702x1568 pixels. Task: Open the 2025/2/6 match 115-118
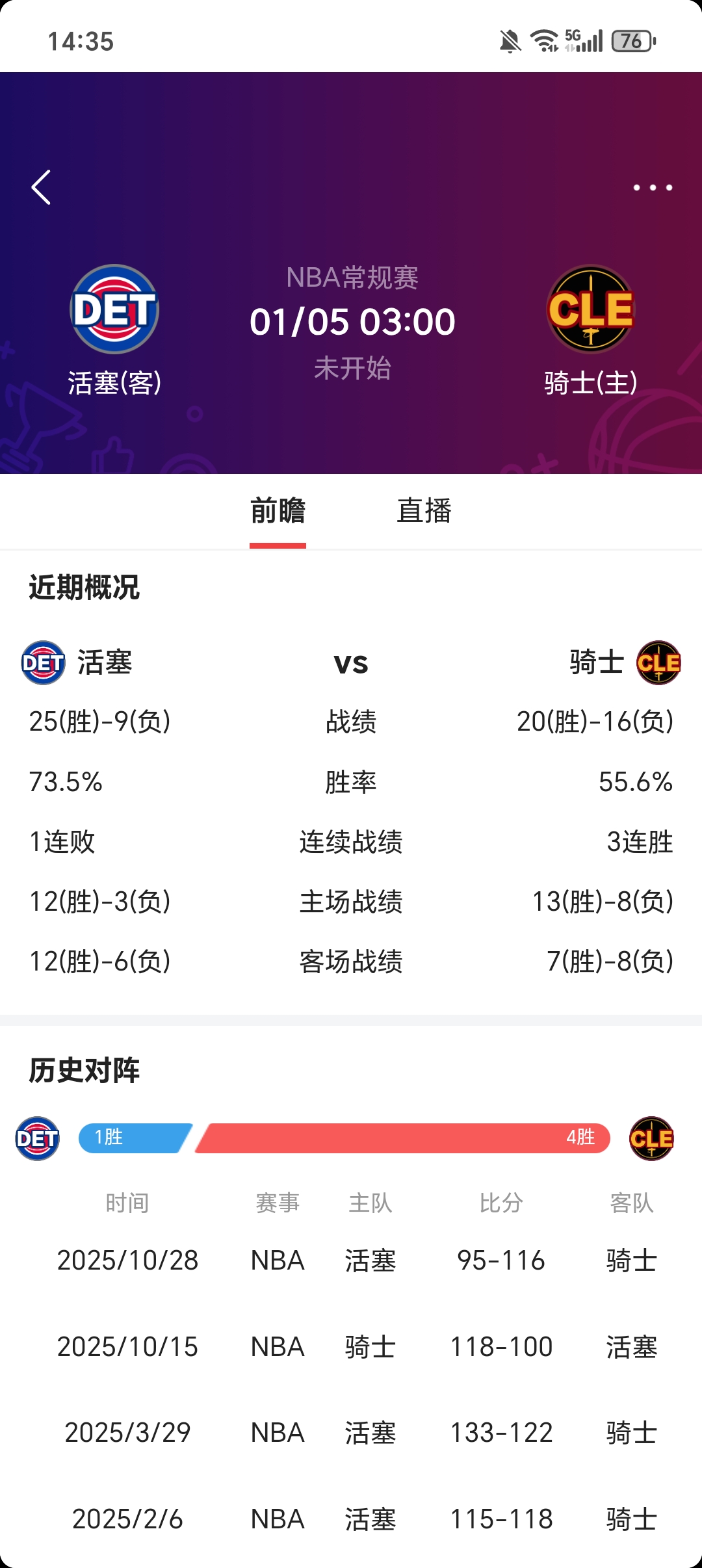[351, 1519]
